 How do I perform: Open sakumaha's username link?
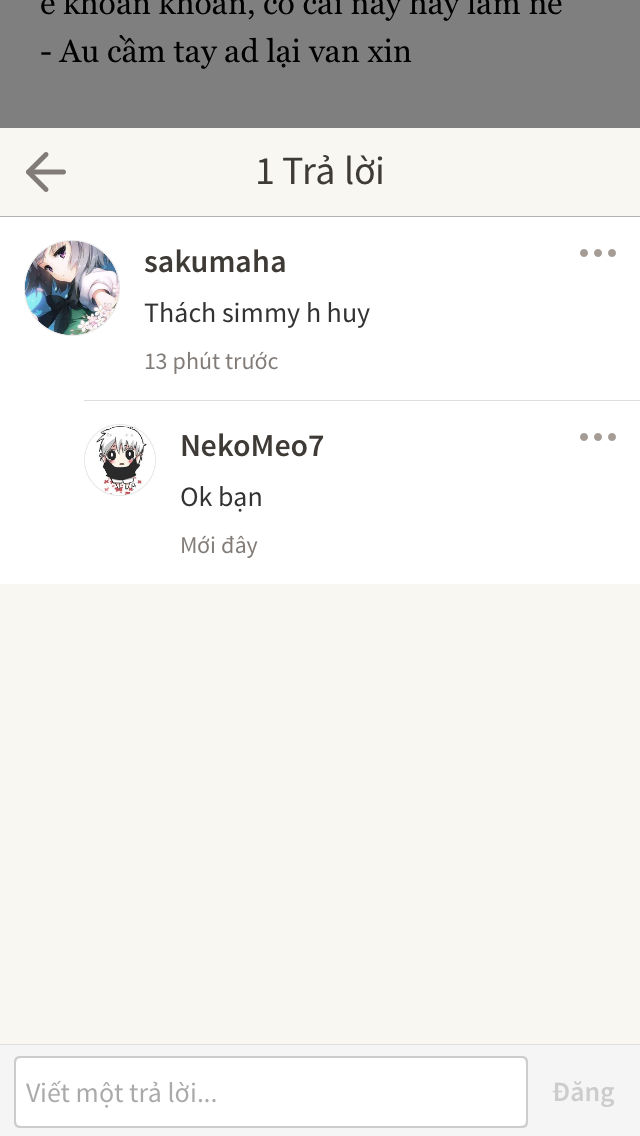pyautogui.click(x=215, y=262)
